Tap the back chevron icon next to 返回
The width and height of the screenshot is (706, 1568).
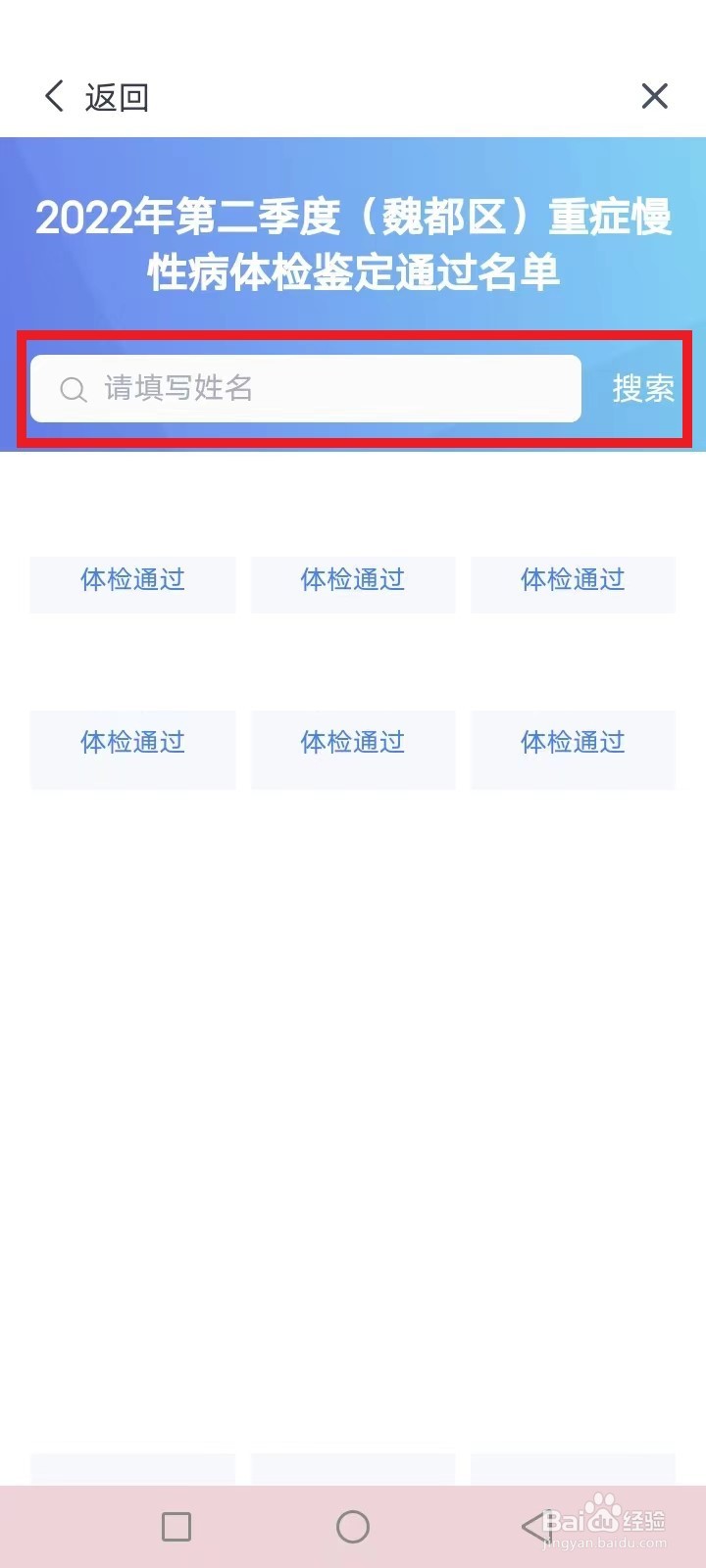tap(54, 95)
